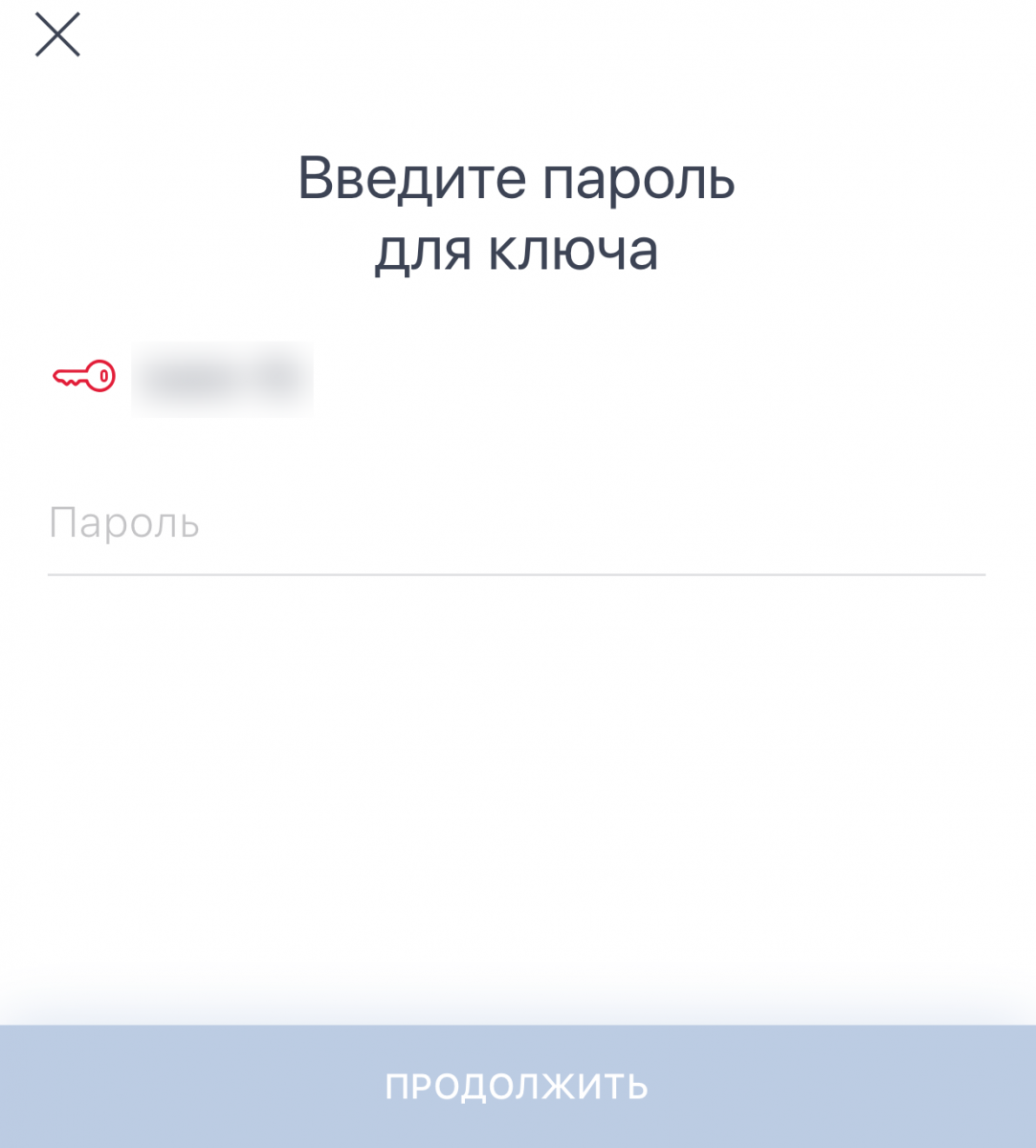
Task: Tap the ПРОДОЛЖИТЬ button
Action: pyautogui.click(x=517, y=1087)
